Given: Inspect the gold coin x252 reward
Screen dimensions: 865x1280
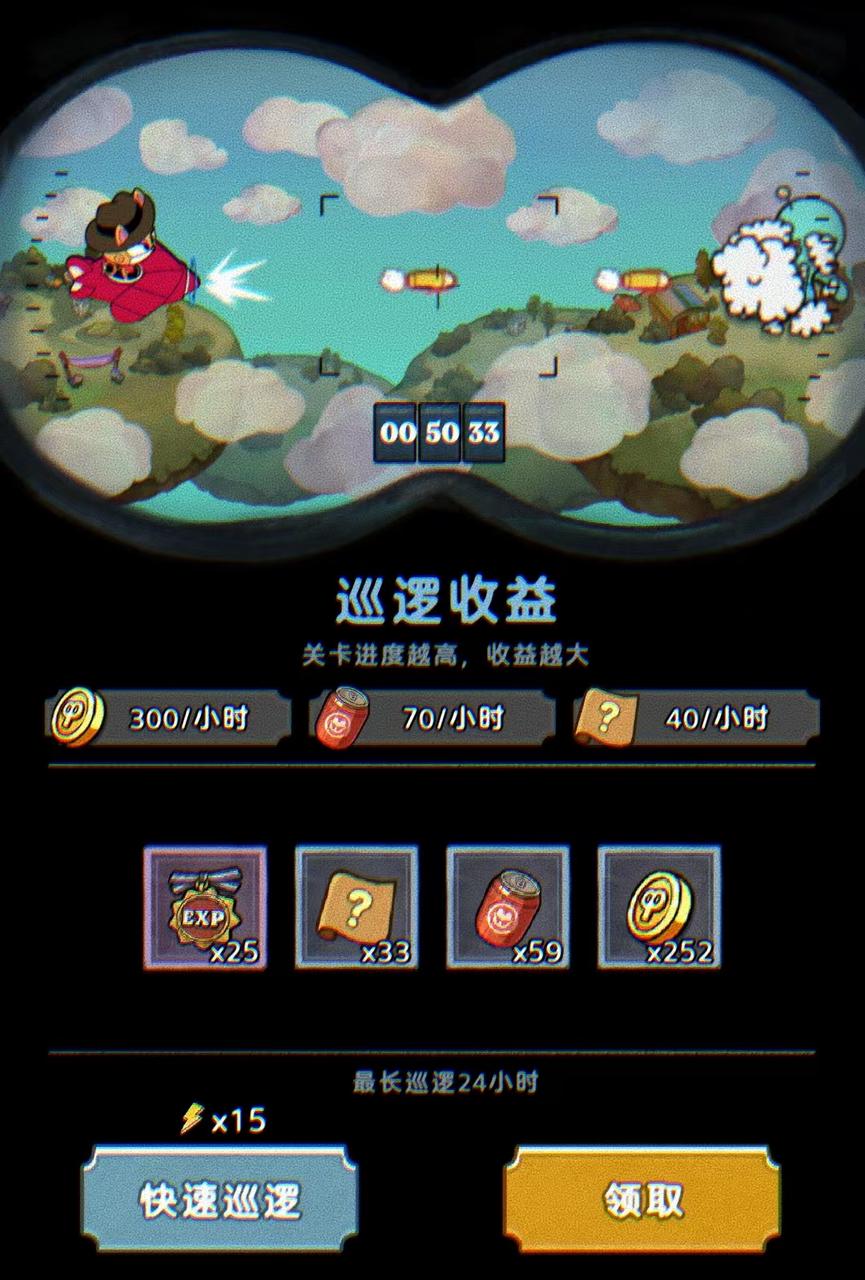Looking at the screenshot, I should pos(659,908).
